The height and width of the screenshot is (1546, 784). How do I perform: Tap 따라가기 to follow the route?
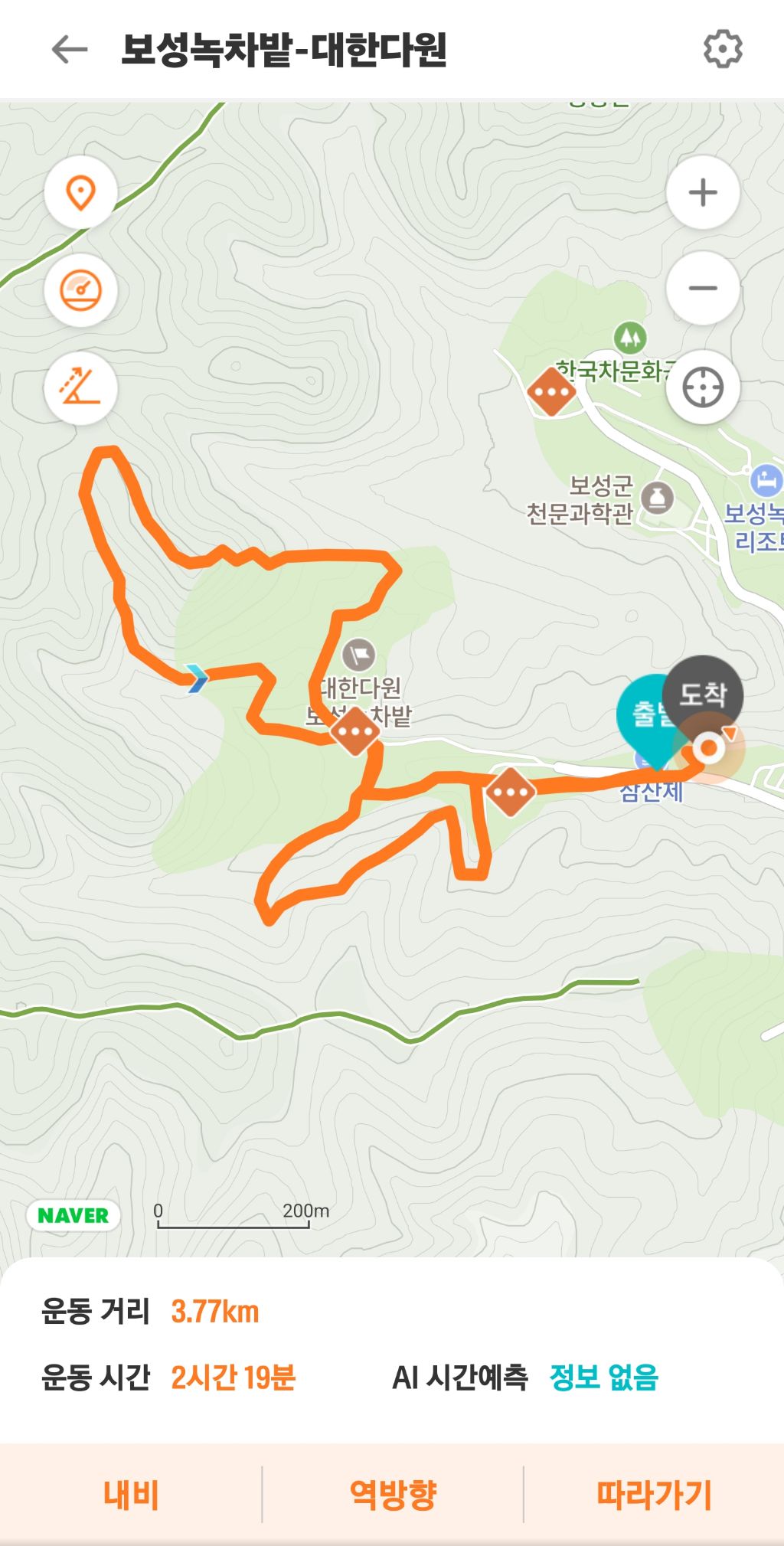point(654,1494)
